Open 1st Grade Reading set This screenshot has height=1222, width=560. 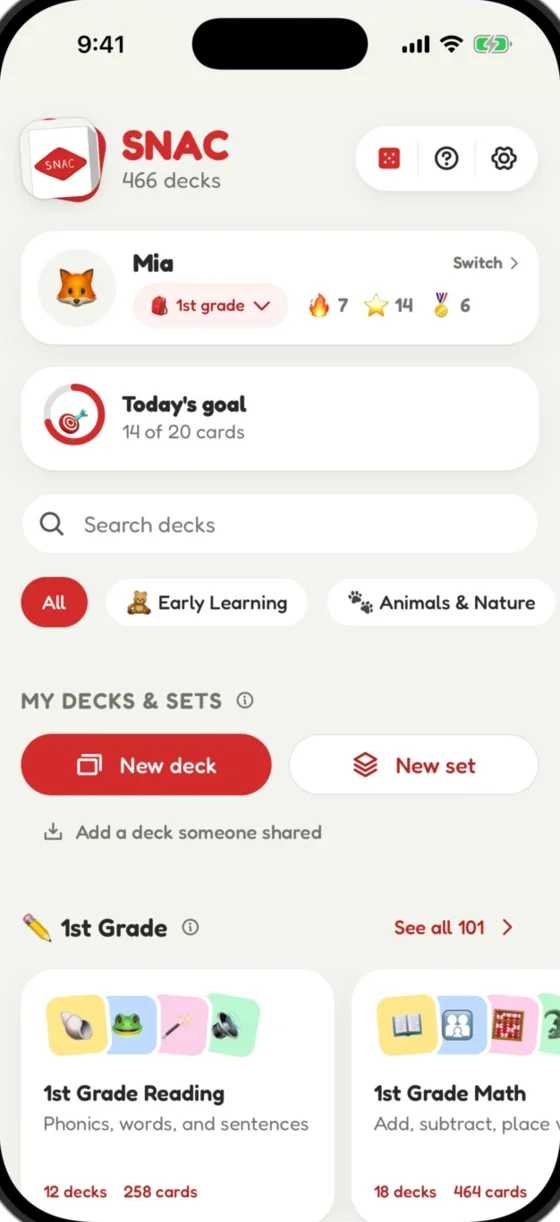point(178,1095)
